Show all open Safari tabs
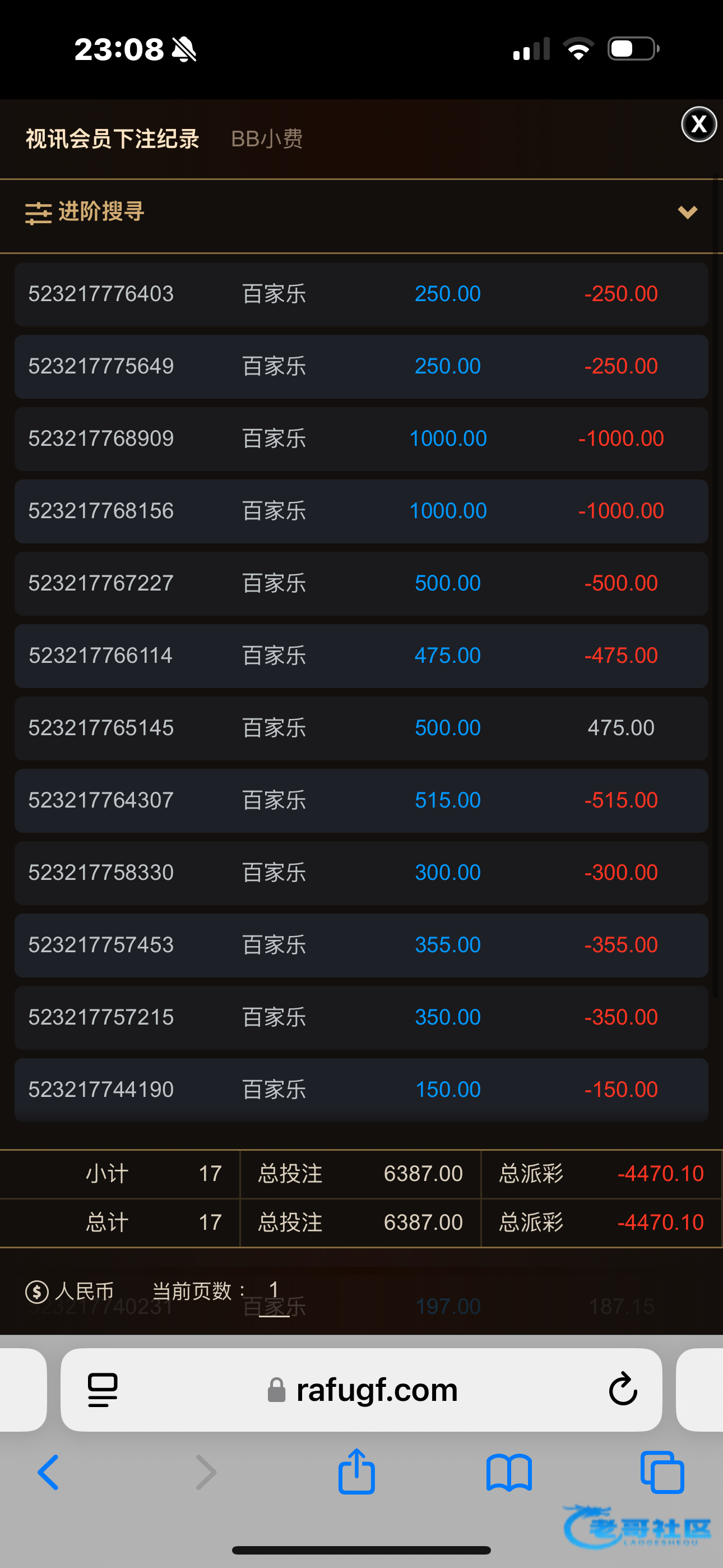 [662, 1472]
